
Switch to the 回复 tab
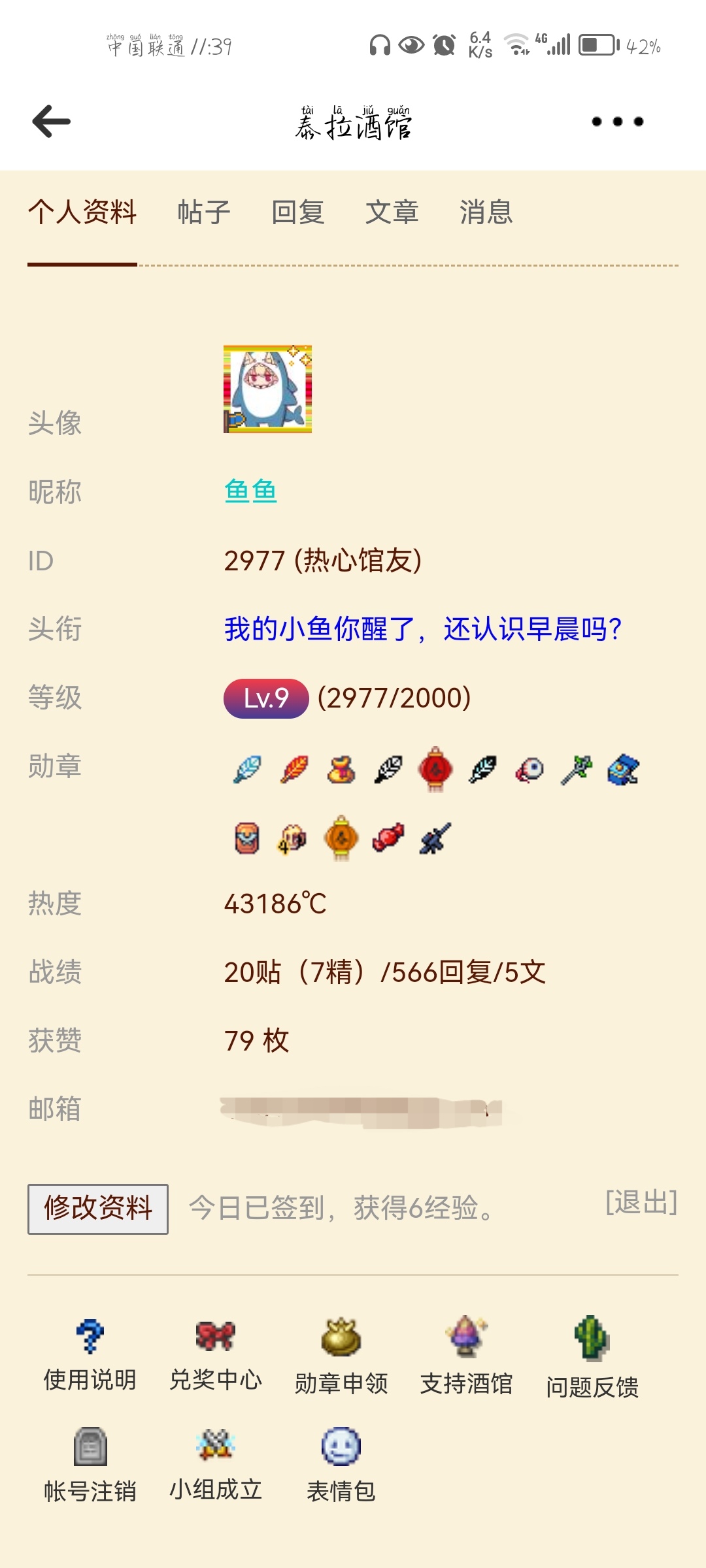(298, 213)
